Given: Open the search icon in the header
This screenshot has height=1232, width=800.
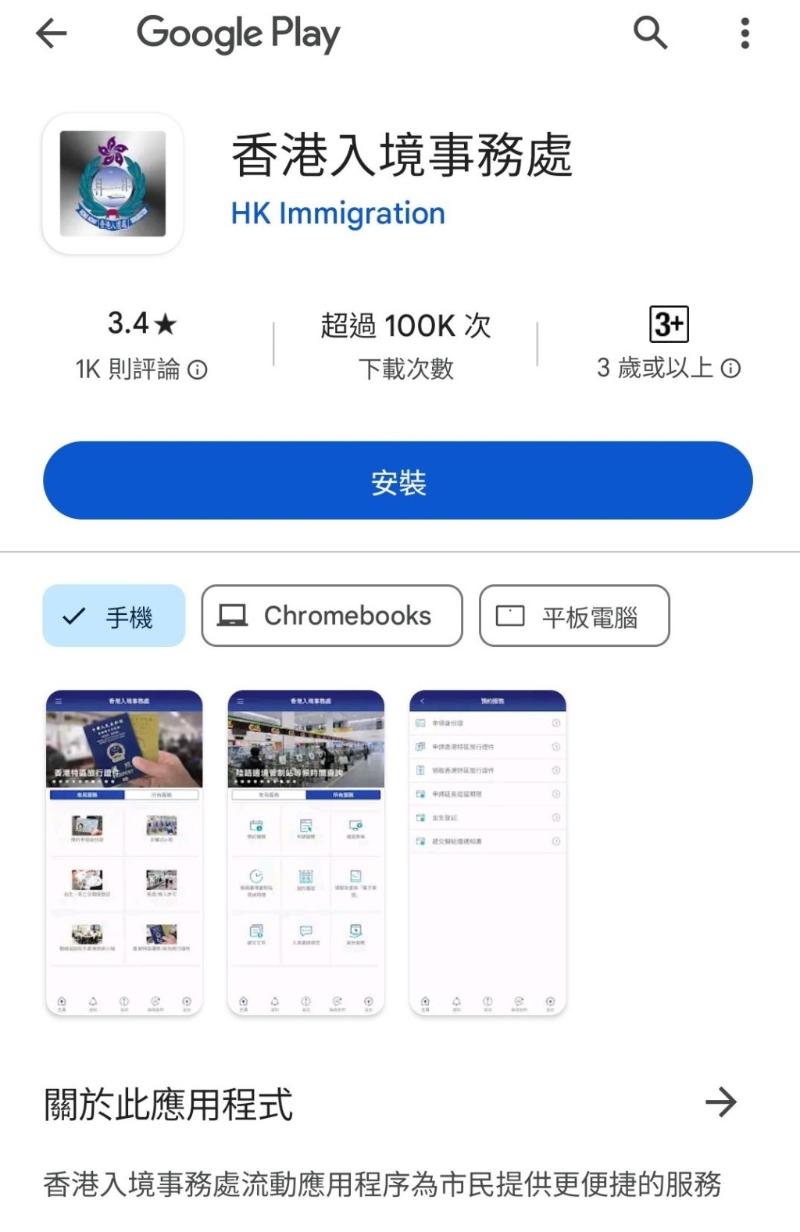Looking at the screenshot, I should coord(651,33).
